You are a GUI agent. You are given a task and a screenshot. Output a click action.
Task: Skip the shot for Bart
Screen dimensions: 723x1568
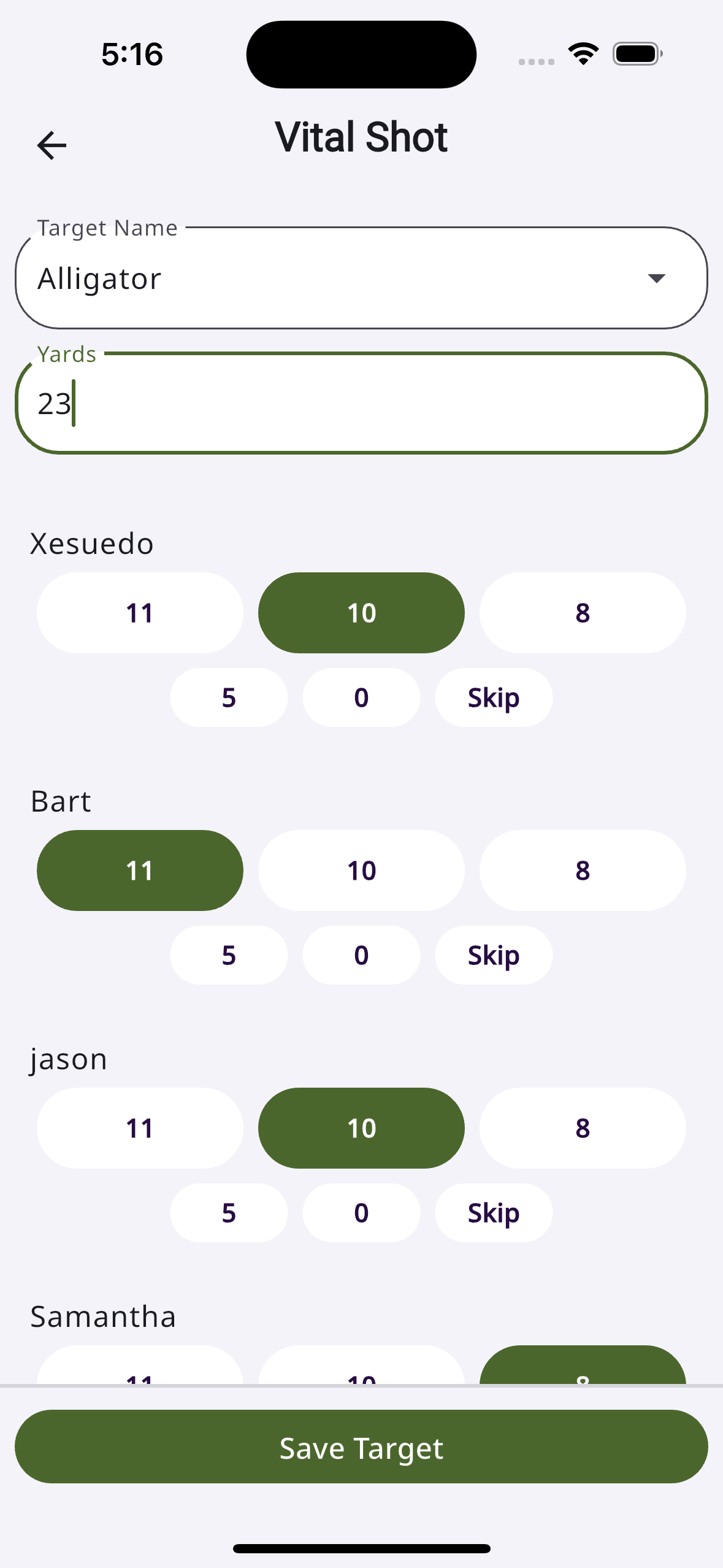coord(493,955)
